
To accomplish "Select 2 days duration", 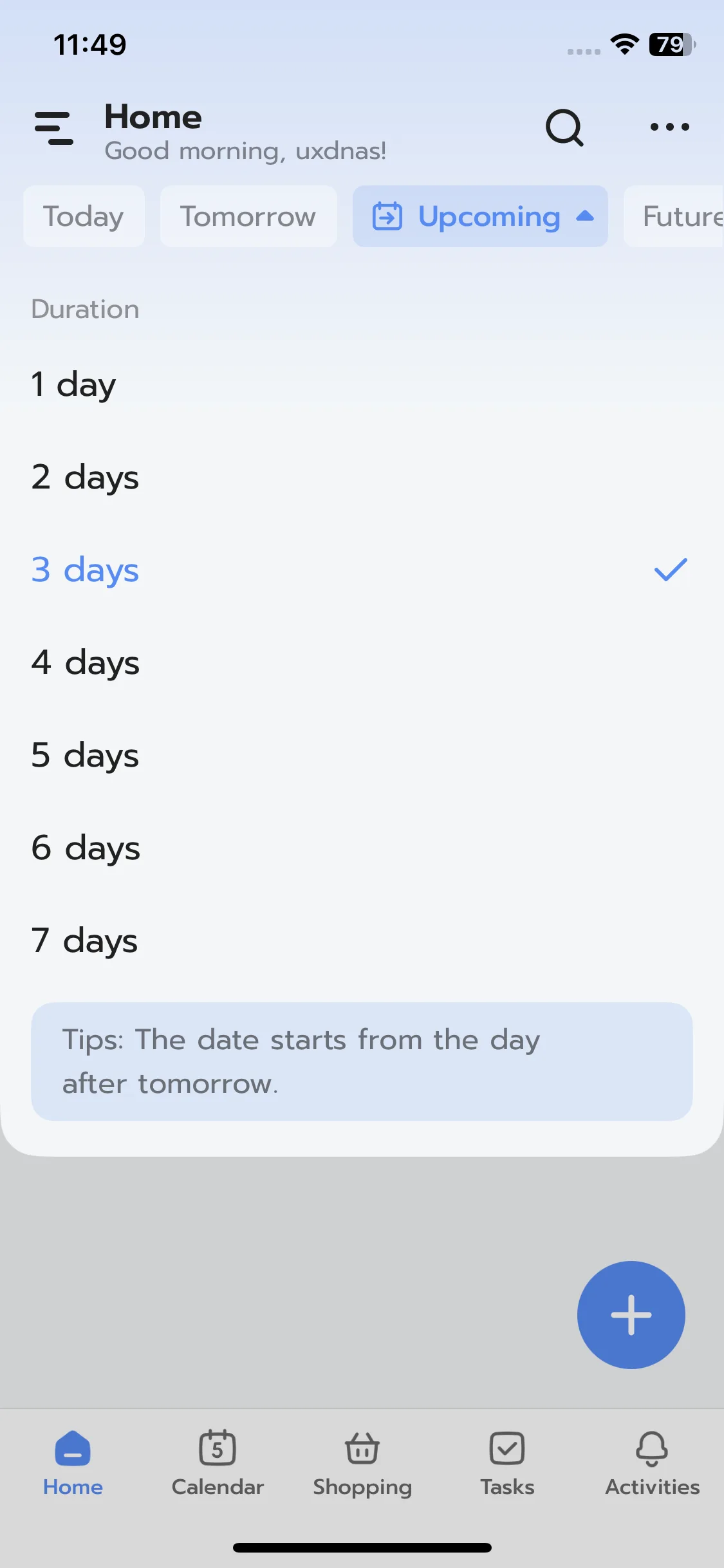I will click(85, 477).
